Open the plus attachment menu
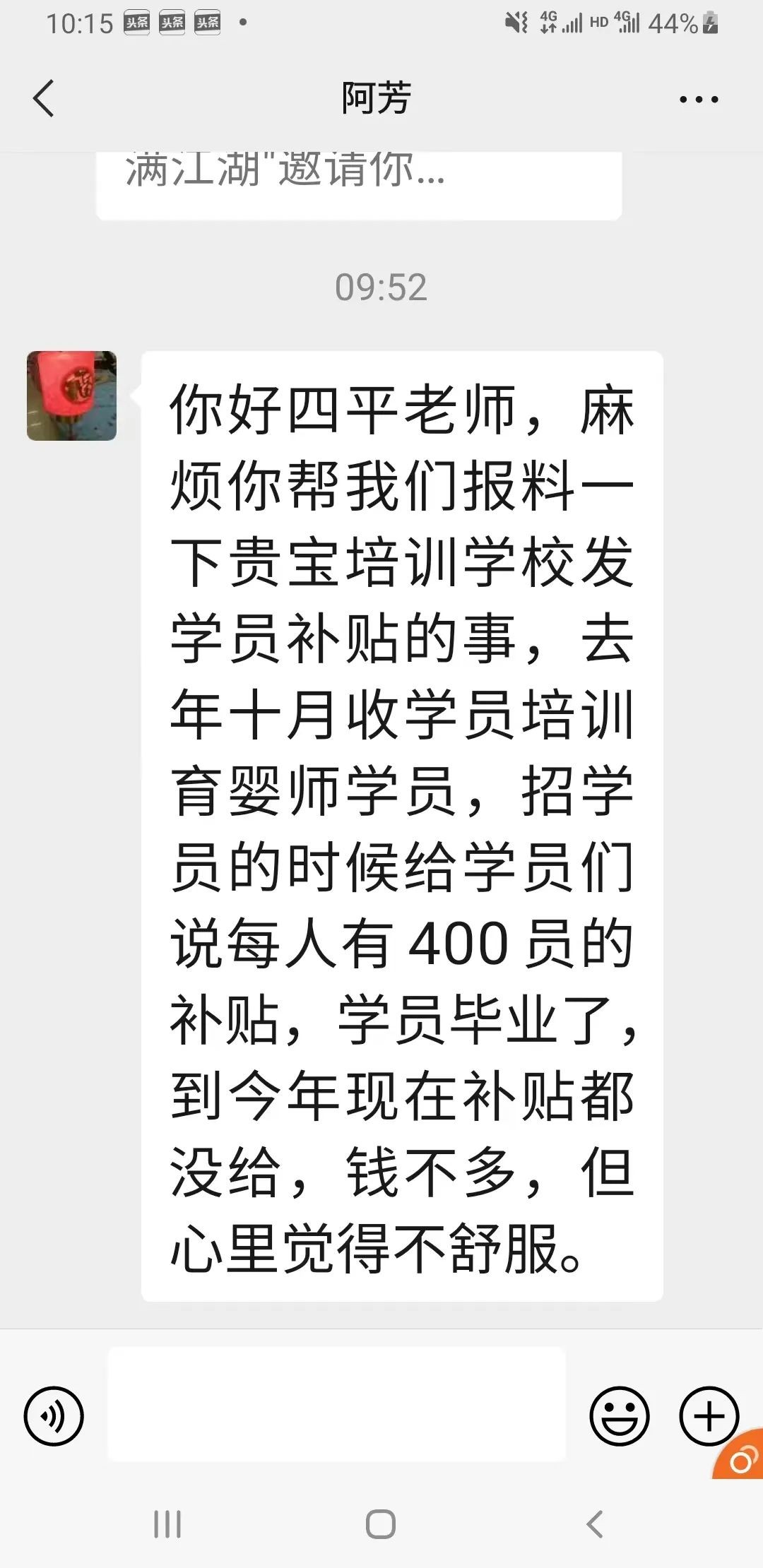The width and height of the screenshot is (763, 1568). (x=709, y=1416)
